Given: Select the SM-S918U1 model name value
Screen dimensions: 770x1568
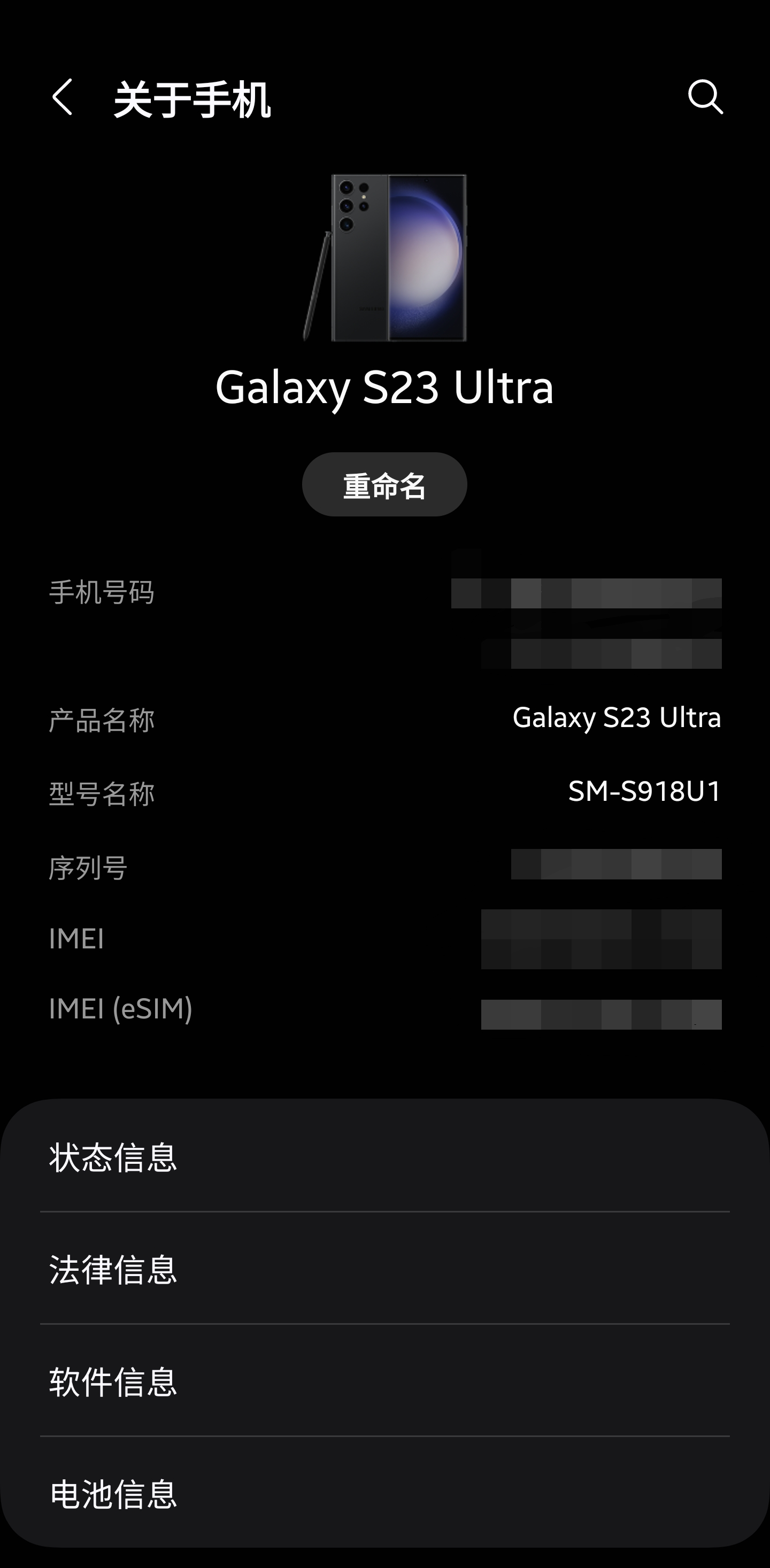Looking at the screenshot, I should tap(643, 791).
